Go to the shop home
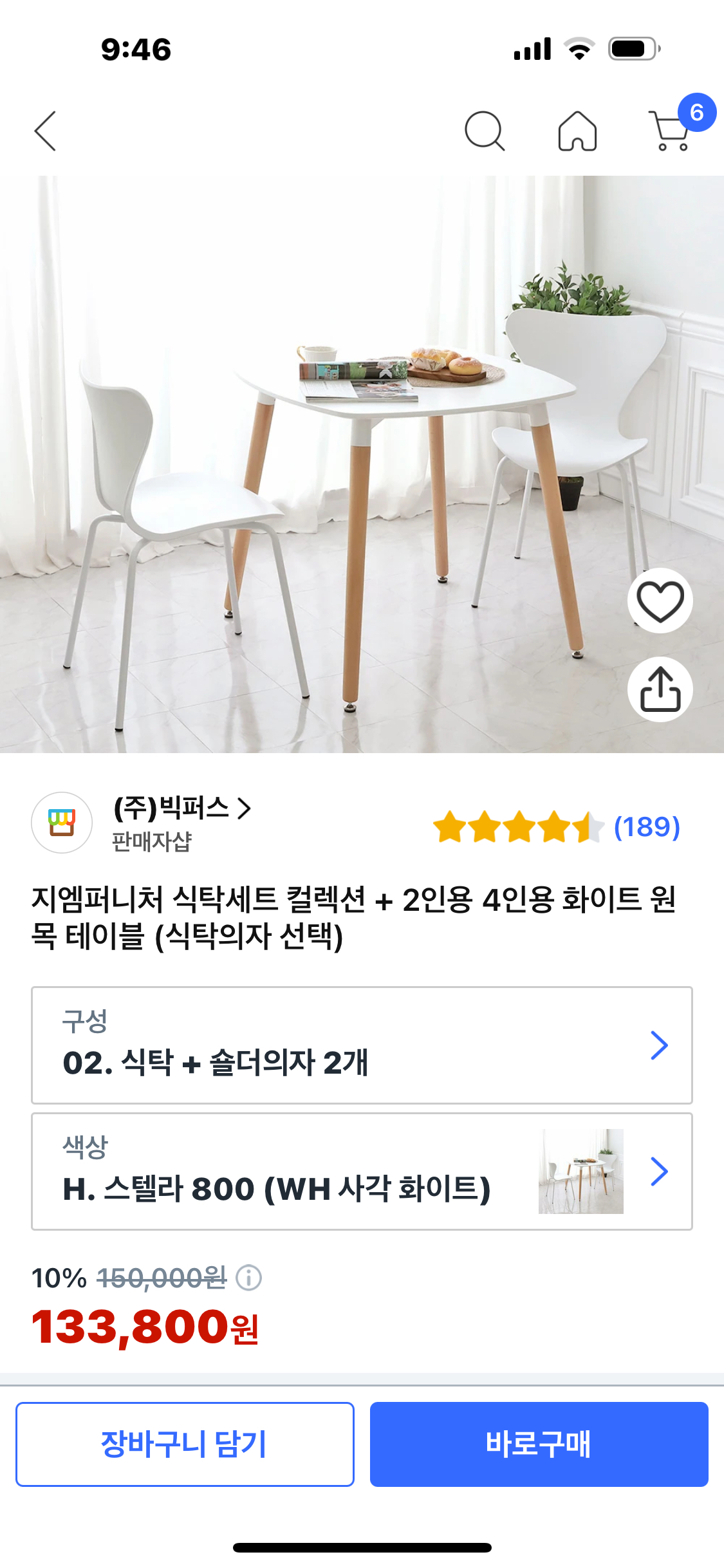This screenshot has height=1568, width=724. click(x=577, y=131)
